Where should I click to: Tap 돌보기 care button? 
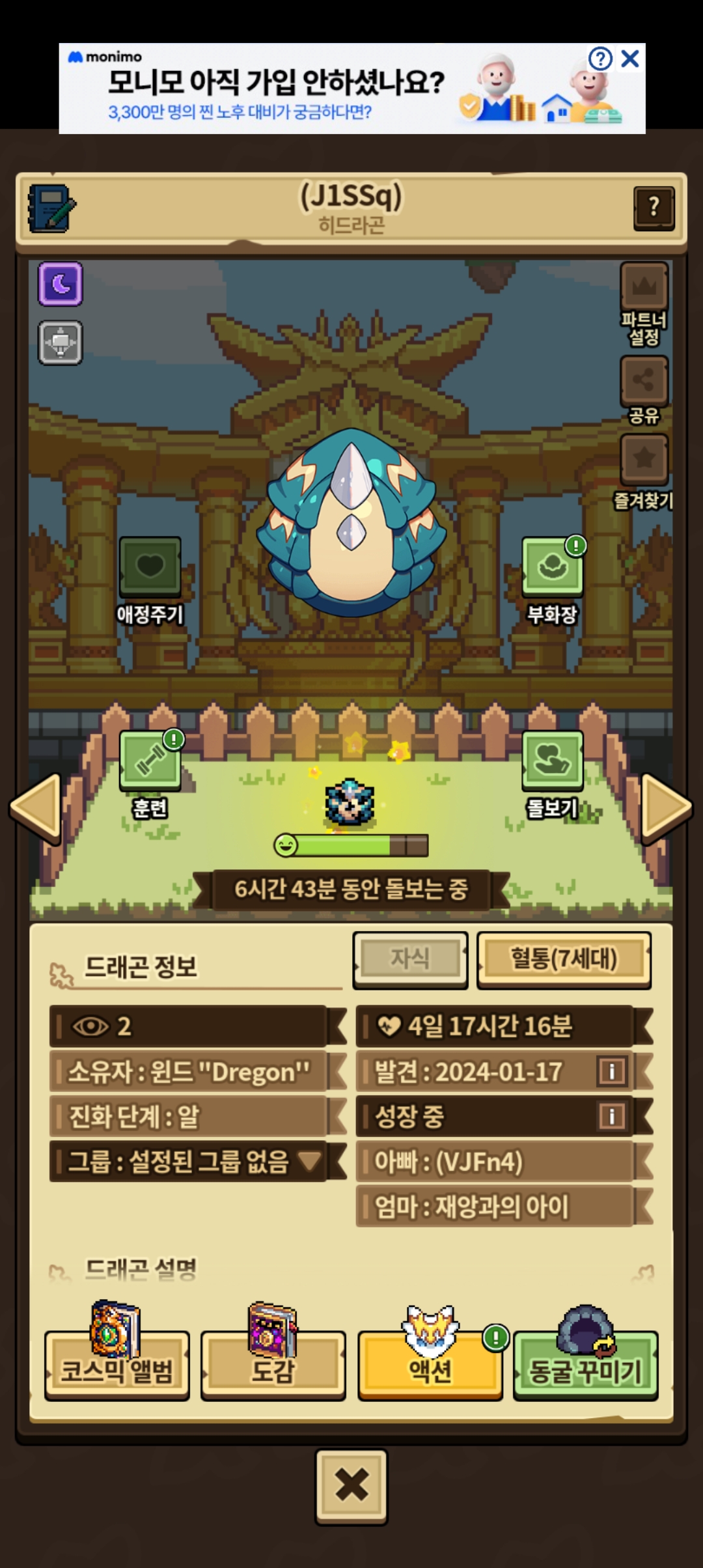(552, 775)
